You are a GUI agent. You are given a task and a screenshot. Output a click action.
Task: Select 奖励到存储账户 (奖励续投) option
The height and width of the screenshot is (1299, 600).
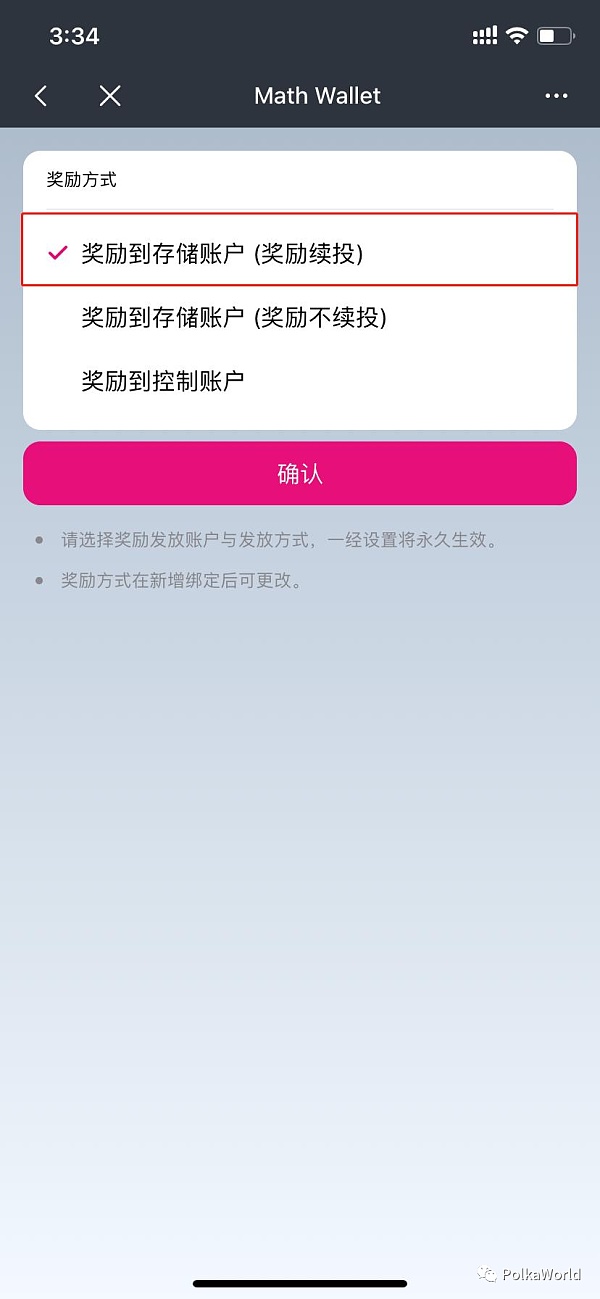[300, 254]
